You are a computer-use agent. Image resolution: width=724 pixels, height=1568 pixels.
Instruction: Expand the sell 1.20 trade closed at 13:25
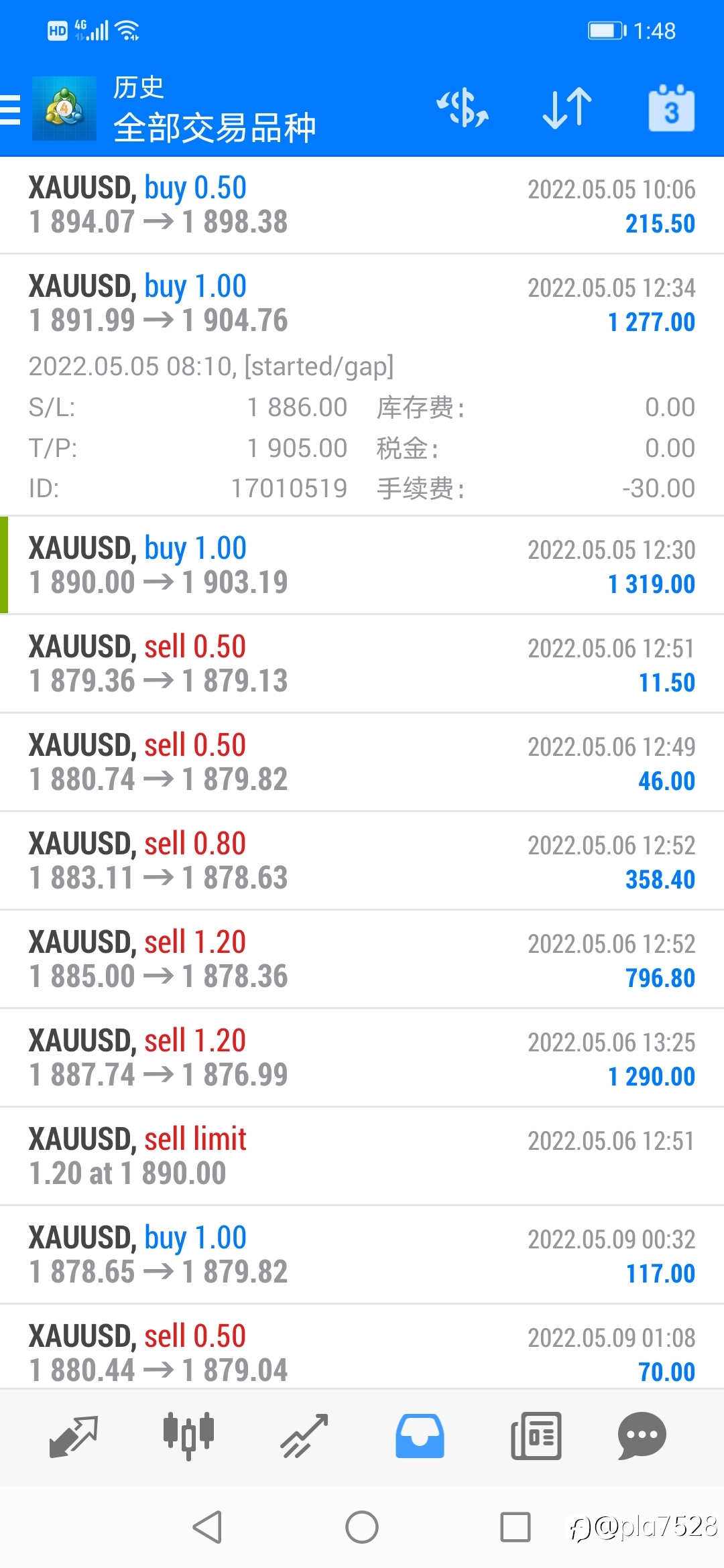coord(362,1058)
